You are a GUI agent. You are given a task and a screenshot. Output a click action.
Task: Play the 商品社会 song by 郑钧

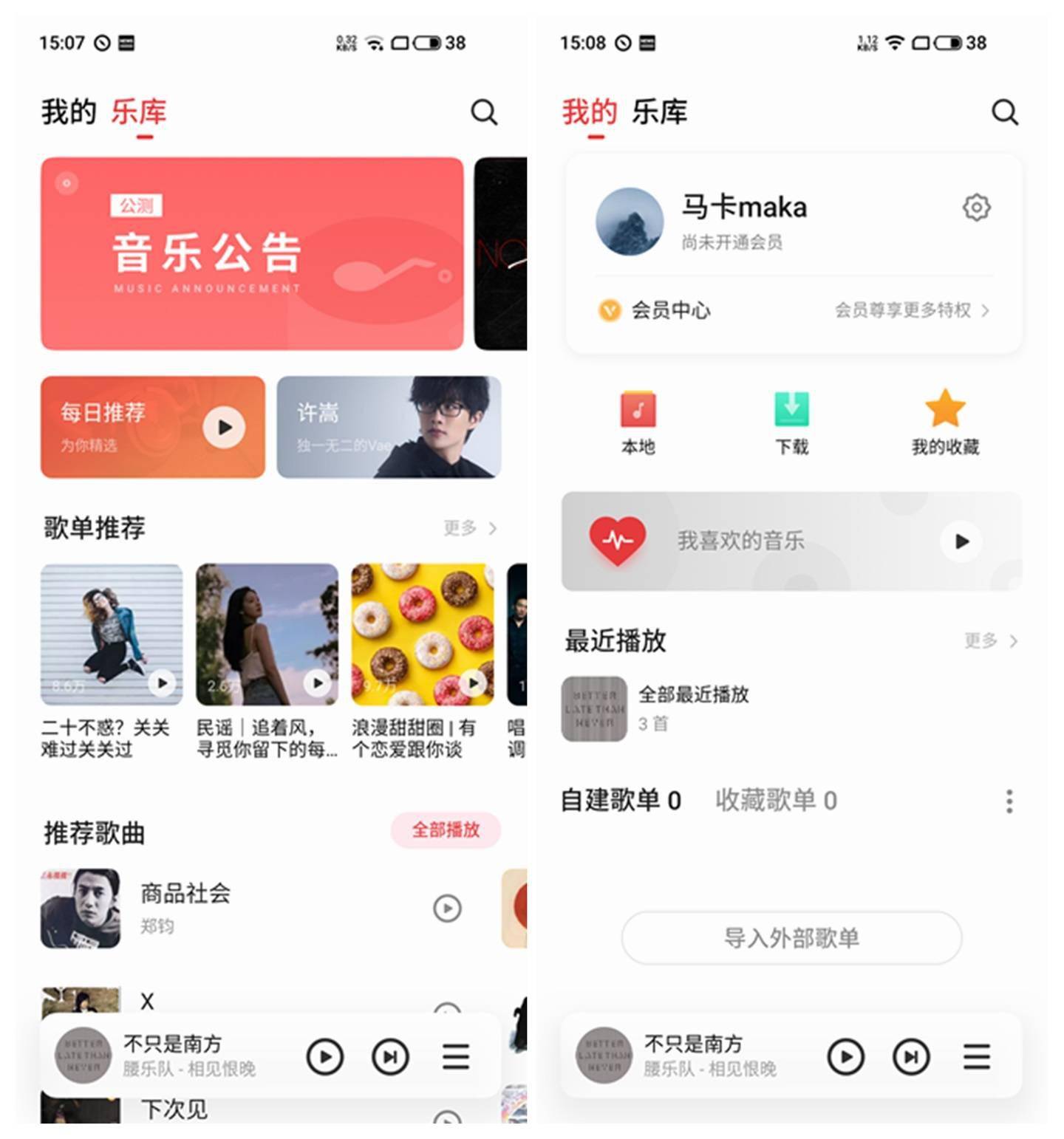pos(446,909)
